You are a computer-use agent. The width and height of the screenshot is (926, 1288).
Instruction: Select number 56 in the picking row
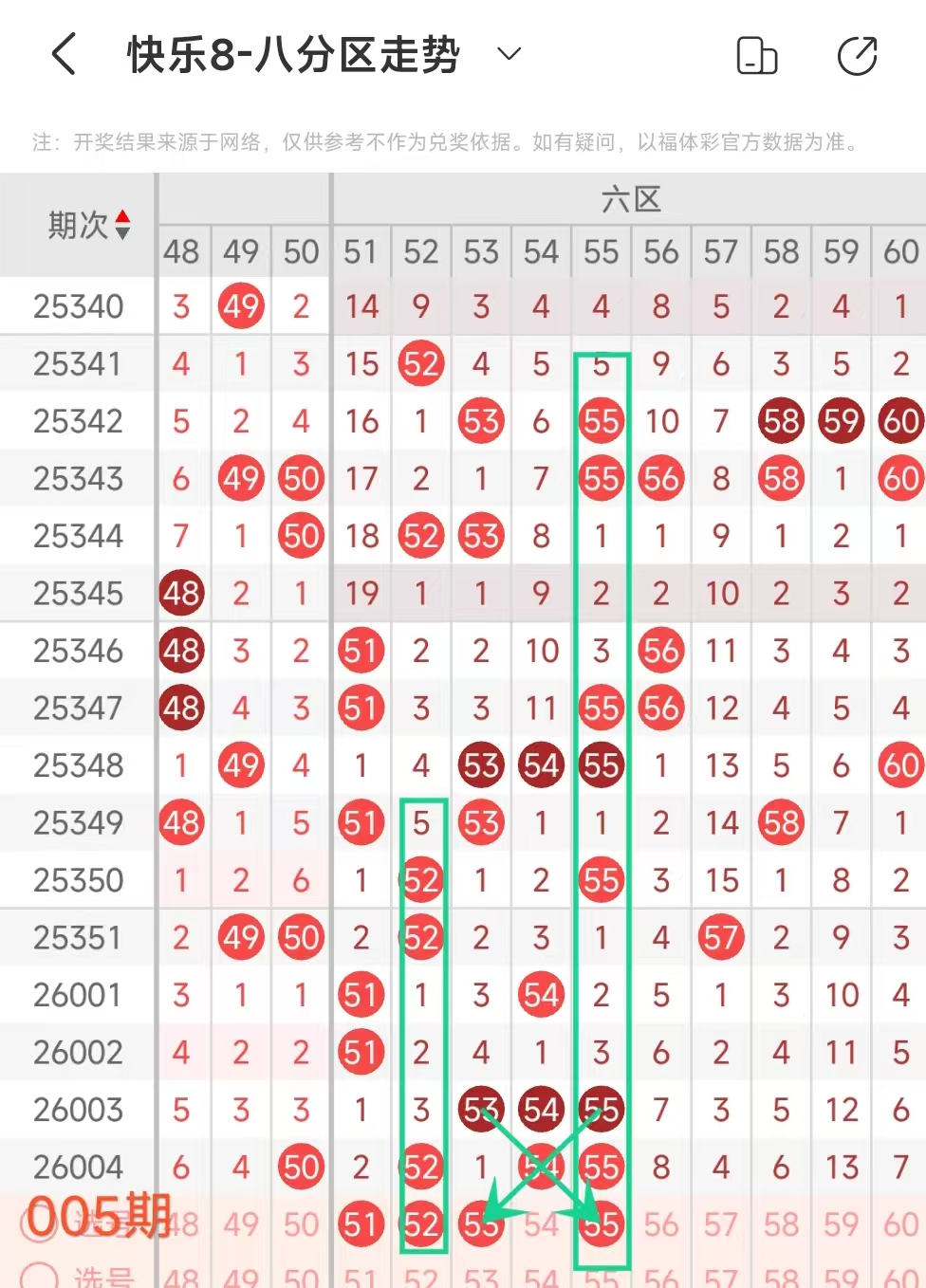pos(661,1224)
